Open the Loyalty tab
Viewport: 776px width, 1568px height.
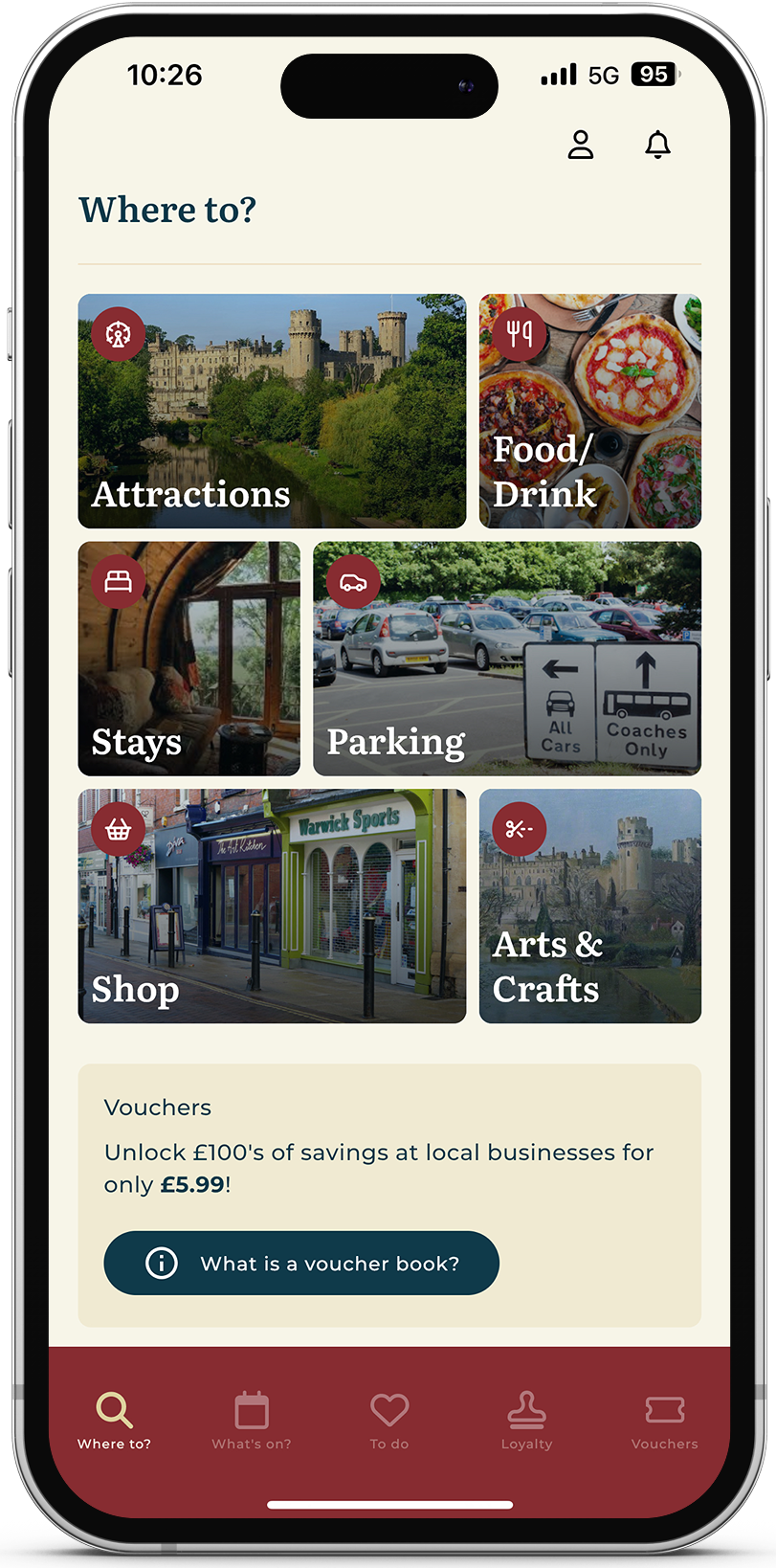pos(526,1421)
